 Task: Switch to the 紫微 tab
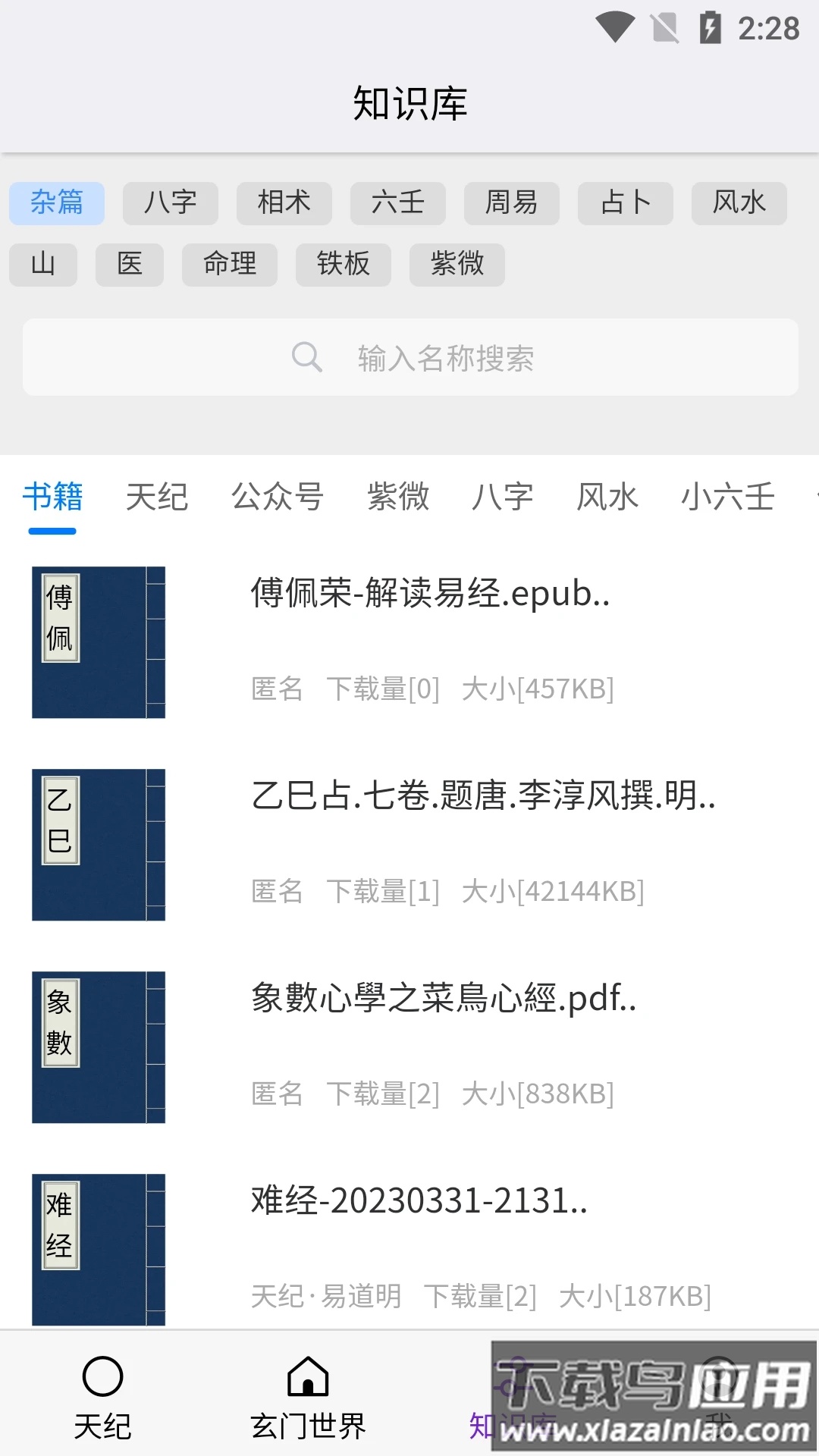[400, 497]
